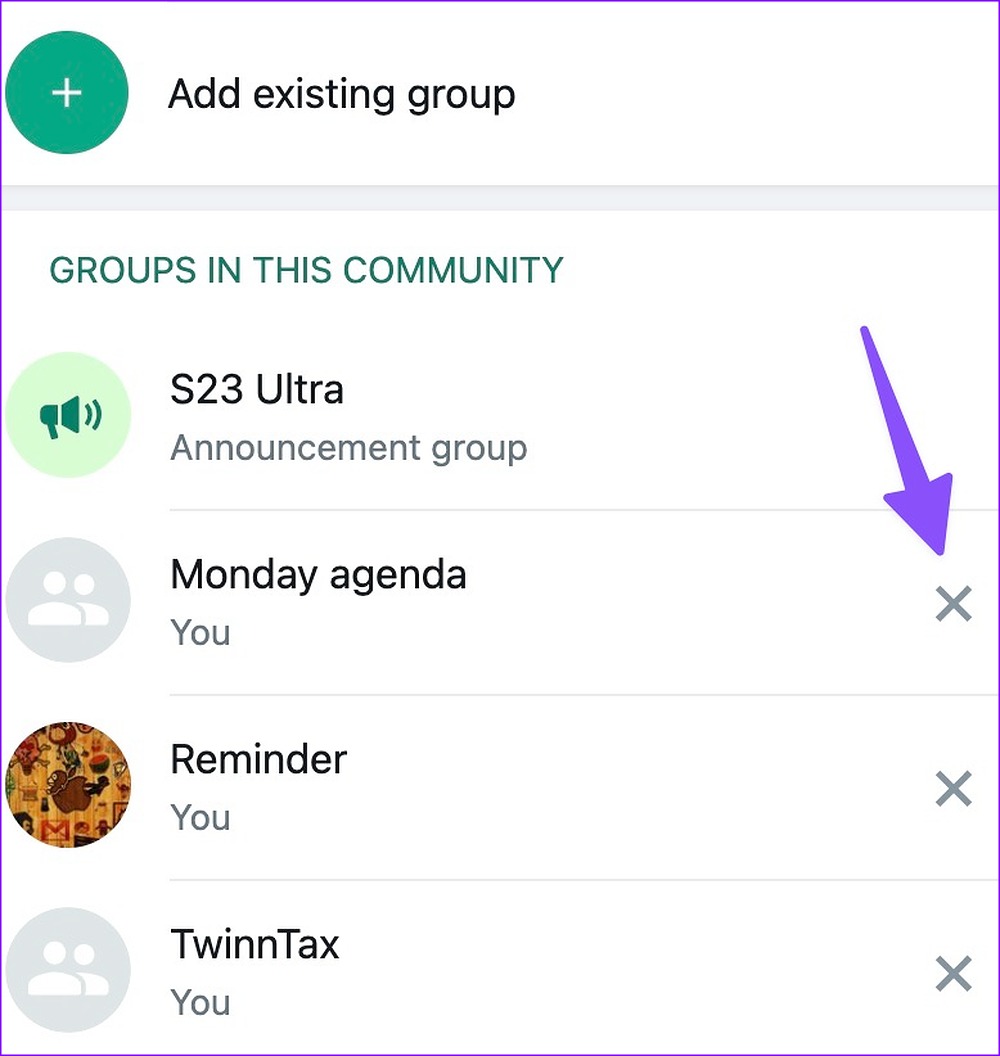Open the S23 Ultra announcement group
The width and height of the screenshot is (1000, 1056).
click(348, 417)
